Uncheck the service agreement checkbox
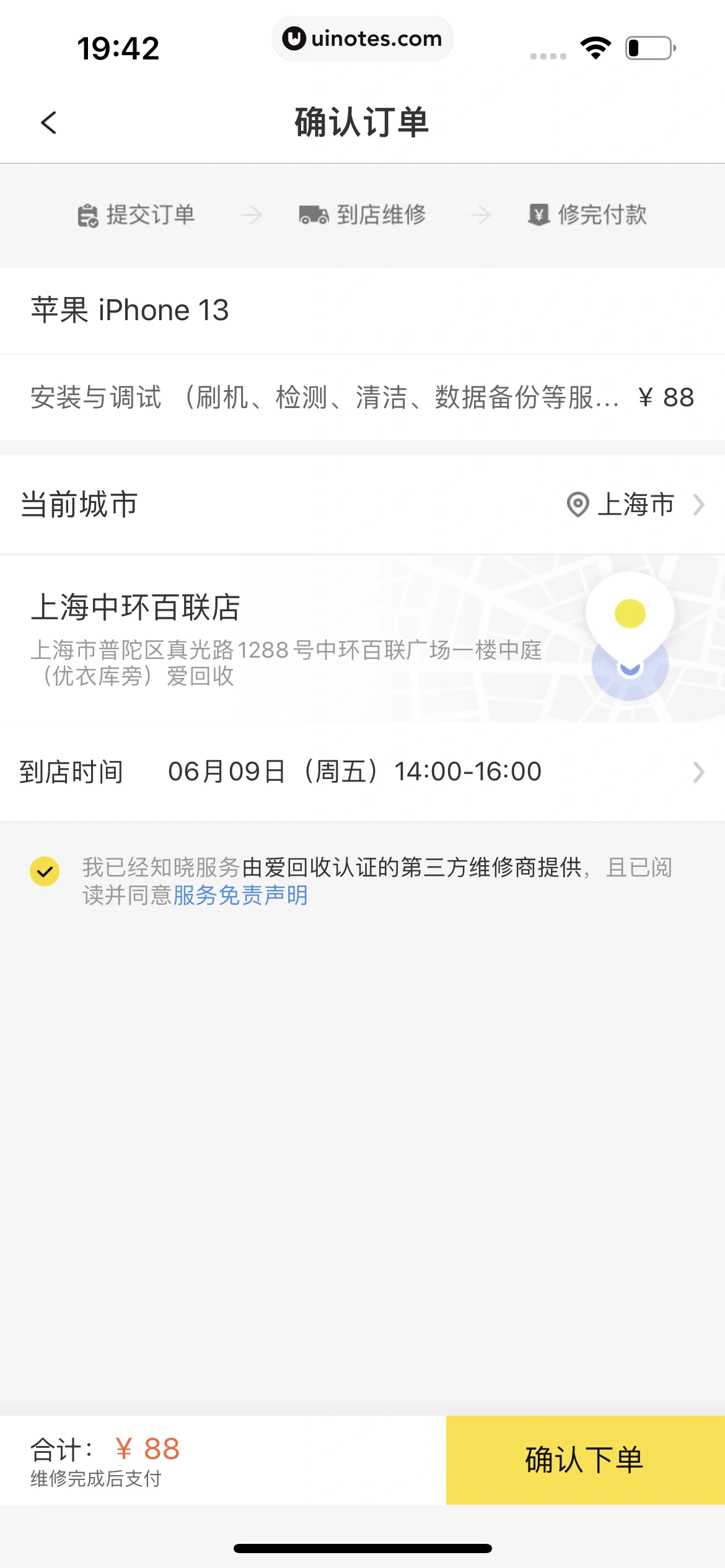 pyautogui.click(x=45, y=871)
